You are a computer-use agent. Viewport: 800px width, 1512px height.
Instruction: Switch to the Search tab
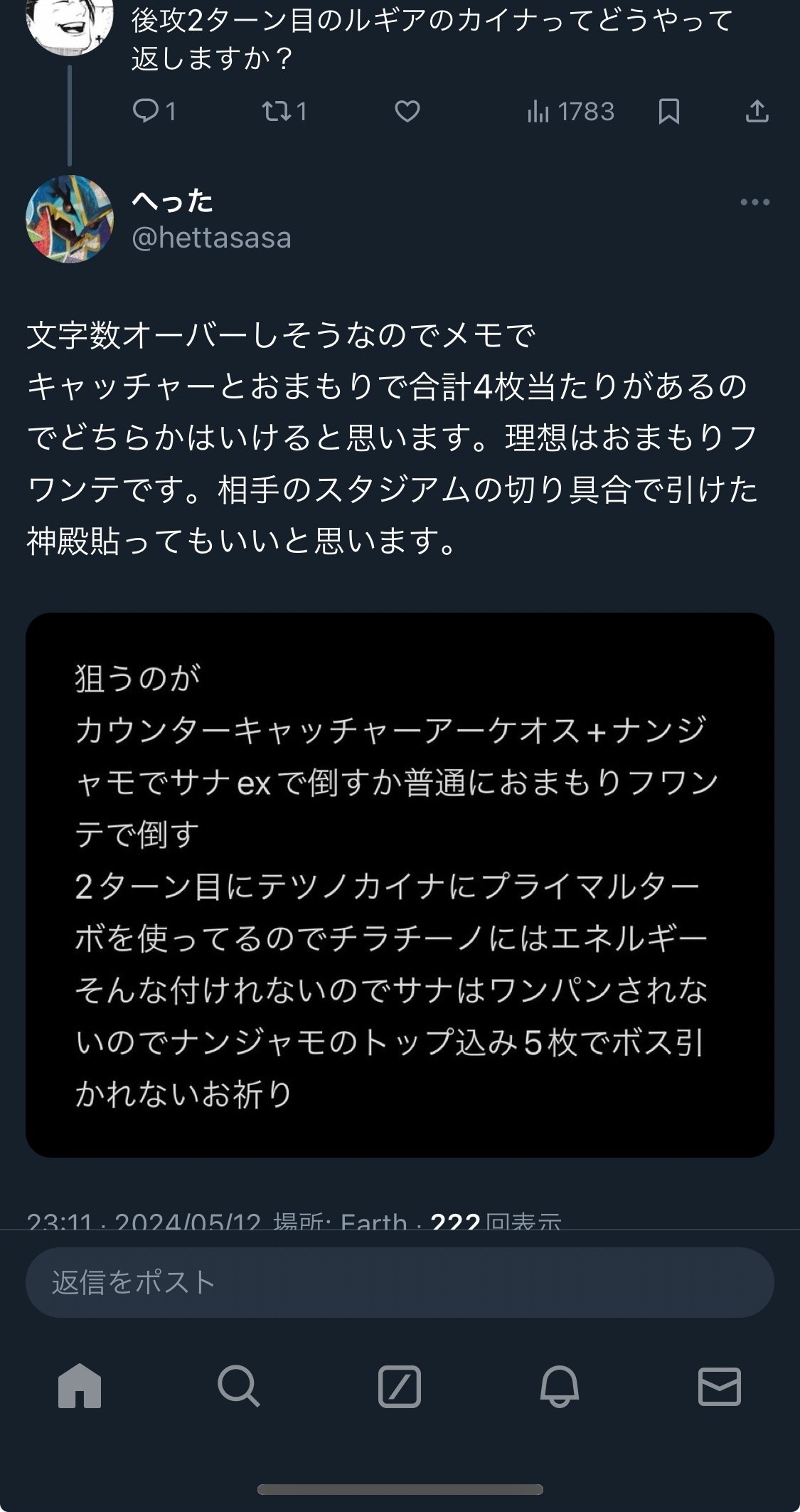point(239,1386)
